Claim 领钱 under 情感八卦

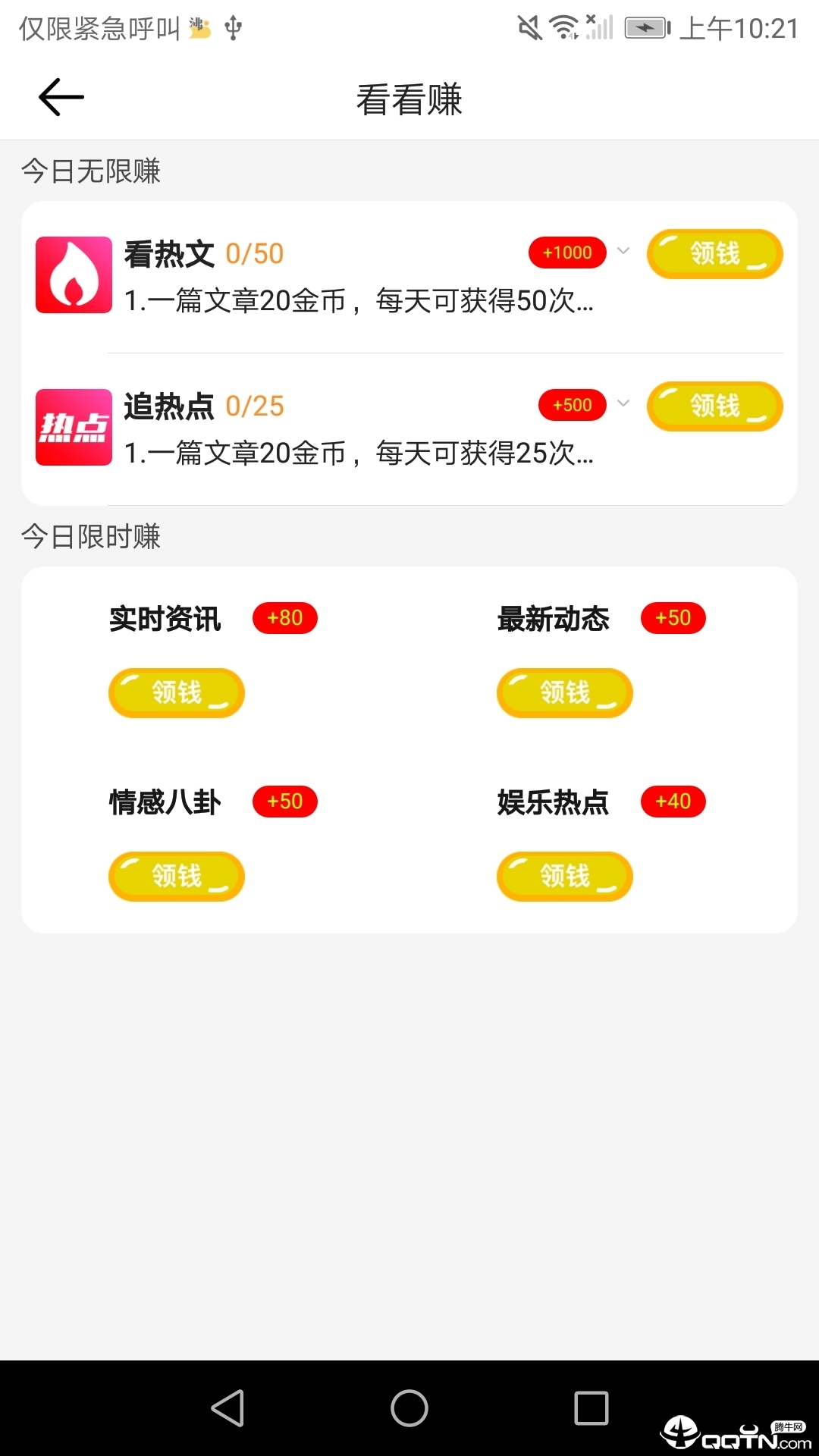176,876
